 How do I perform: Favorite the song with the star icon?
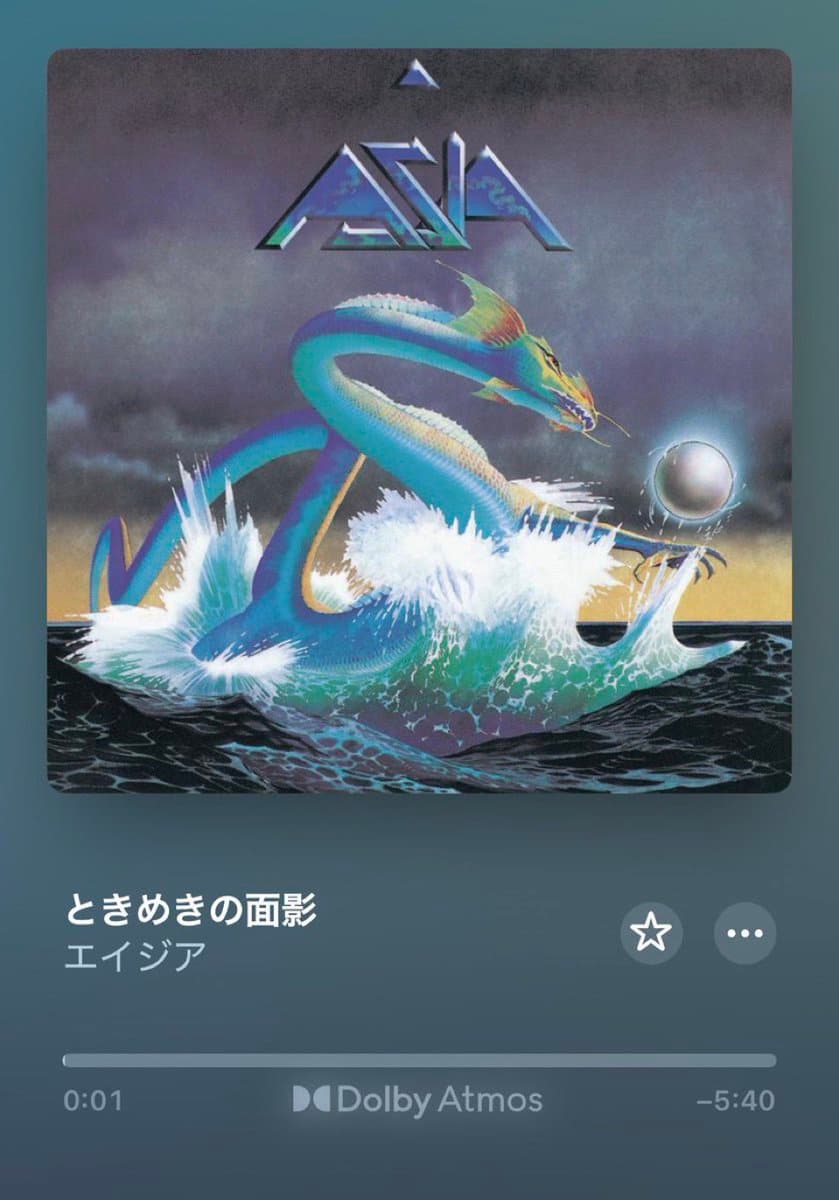click(x=652, y=933)
